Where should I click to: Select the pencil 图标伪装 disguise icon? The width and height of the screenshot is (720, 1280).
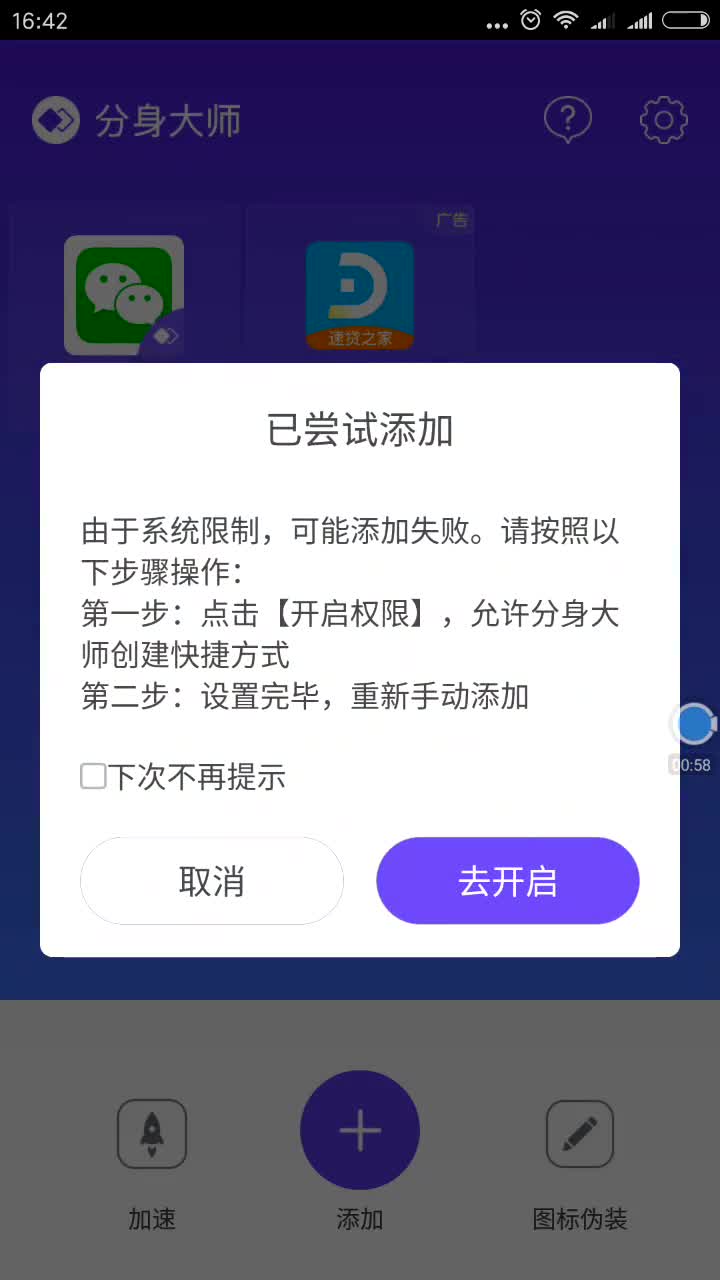coord(580,1133)
